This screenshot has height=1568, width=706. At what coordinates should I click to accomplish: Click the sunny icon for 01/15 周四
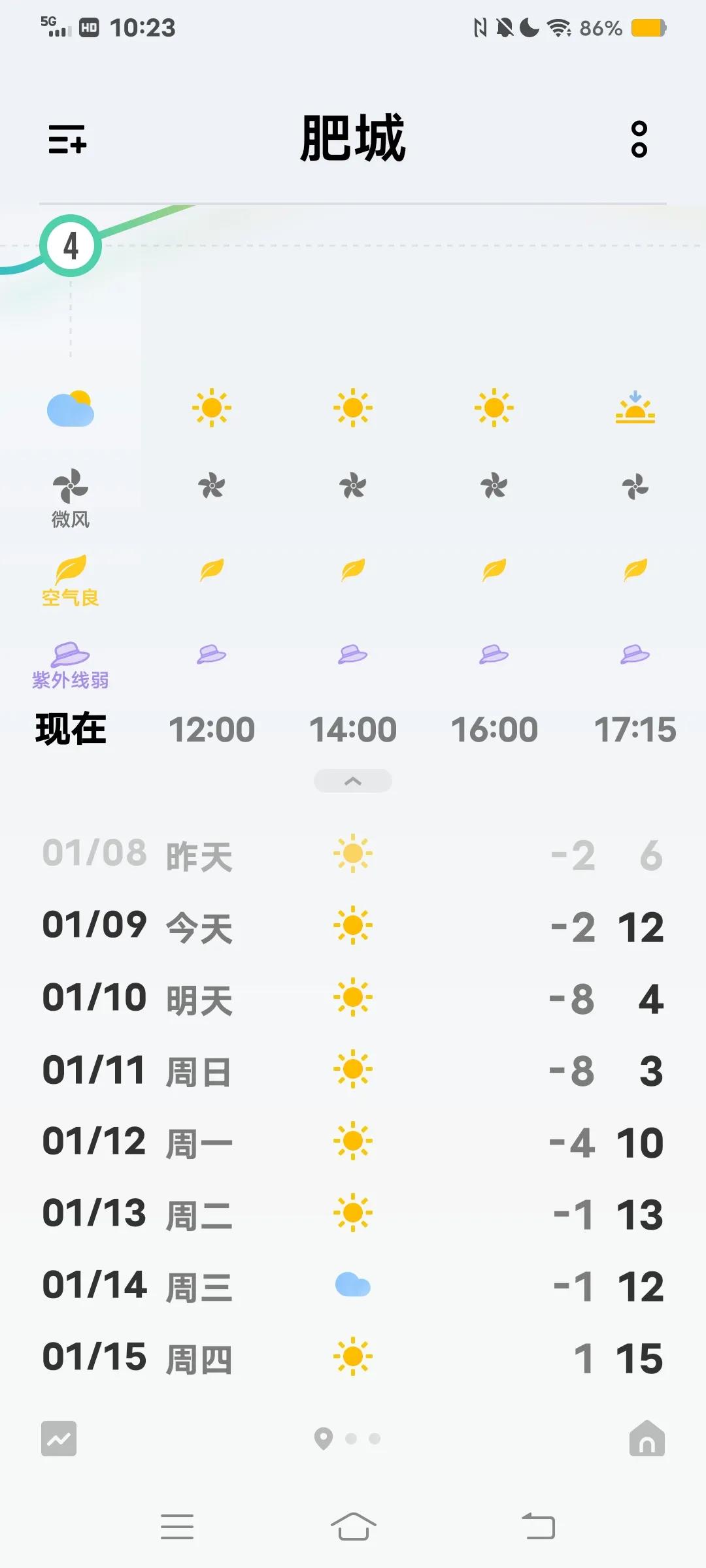point(353,1358)
